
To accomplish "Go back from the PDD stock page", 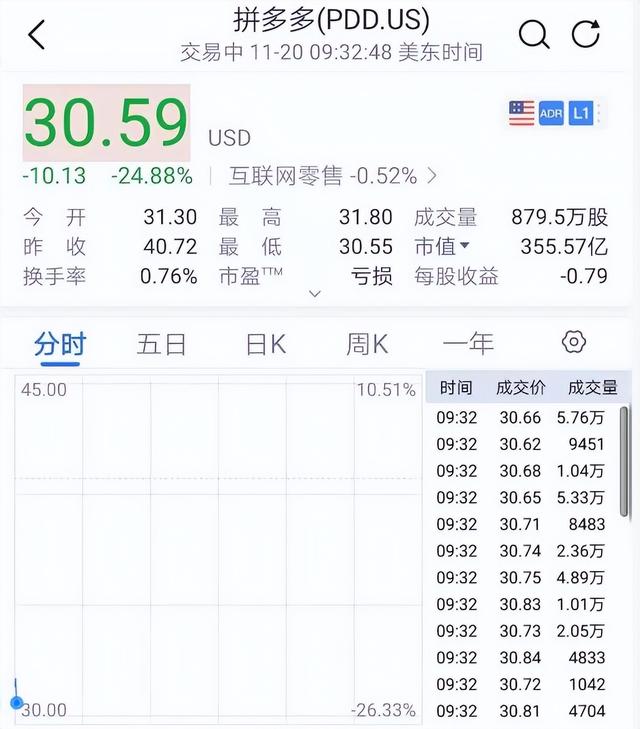I will pyautogui.click(x=37, y=35).
